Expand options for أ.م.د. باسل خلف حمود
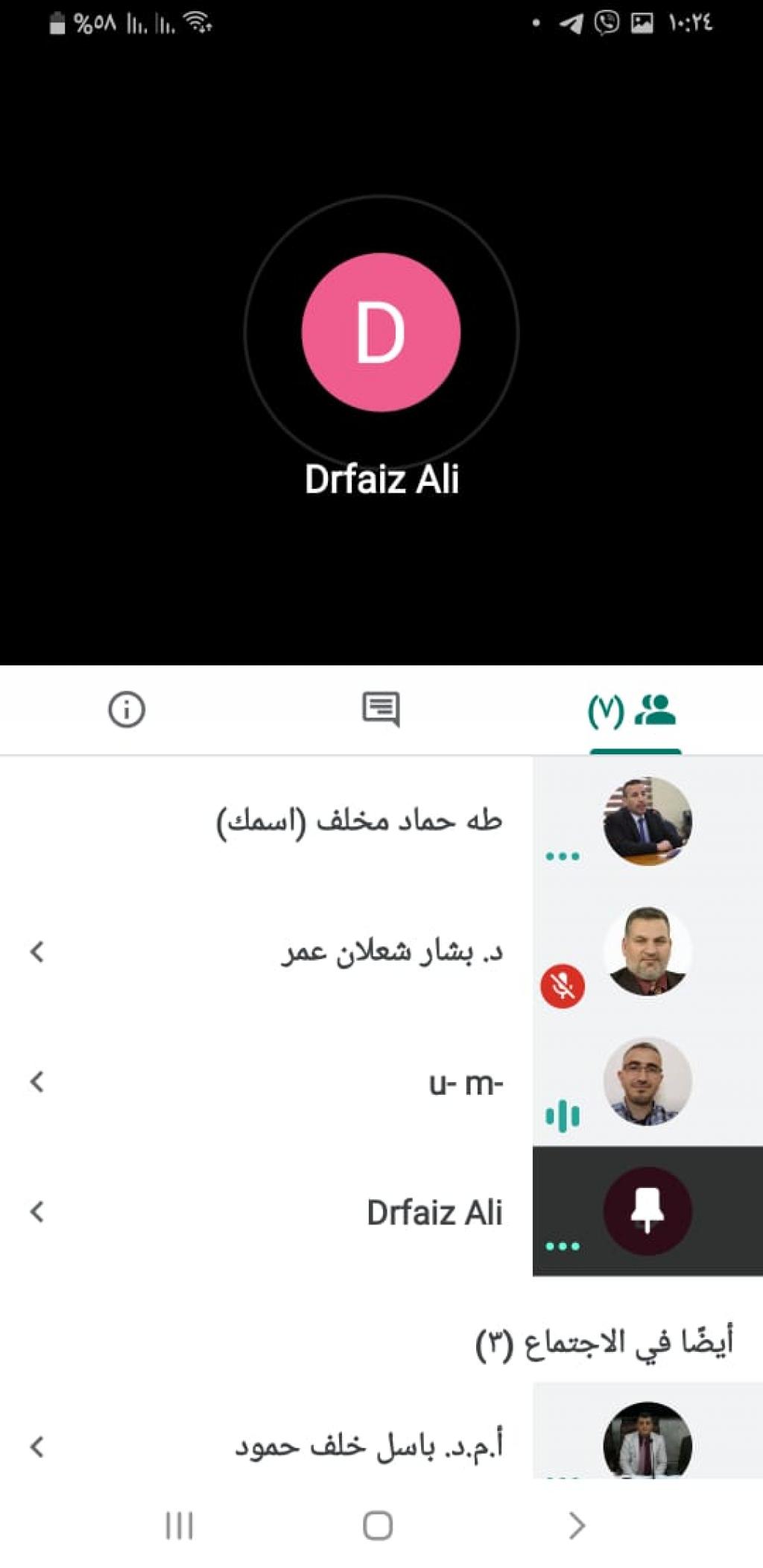 click(x=37, y=1447)
